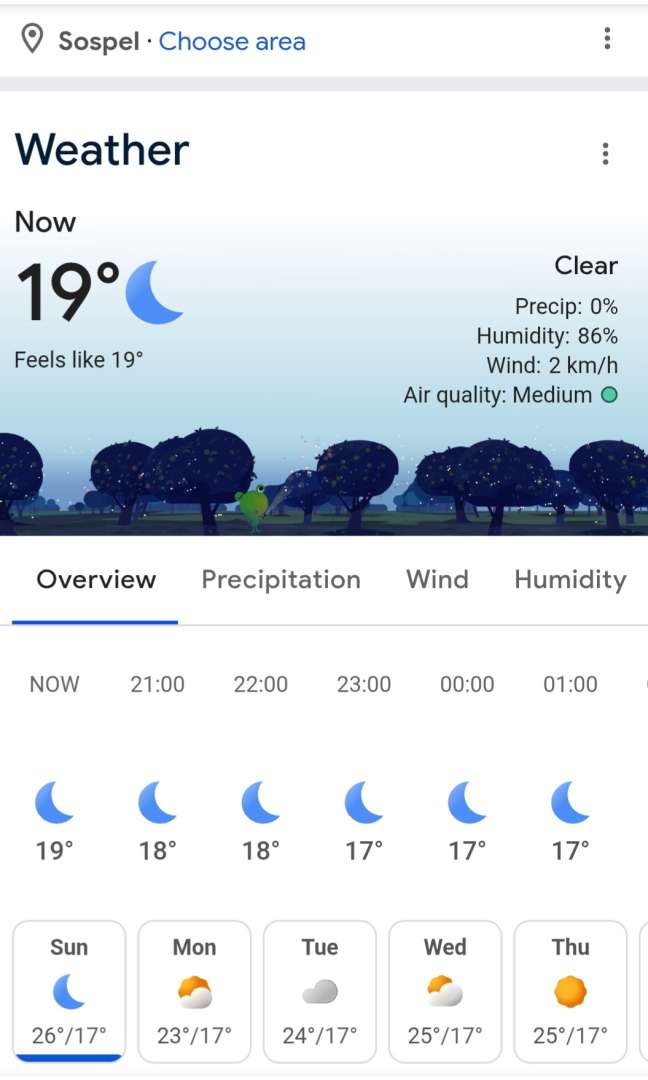Viewport: 648px width, 1080px height.
Task: Show Wednesday's forecast card
Action: [x=445, y=990]
